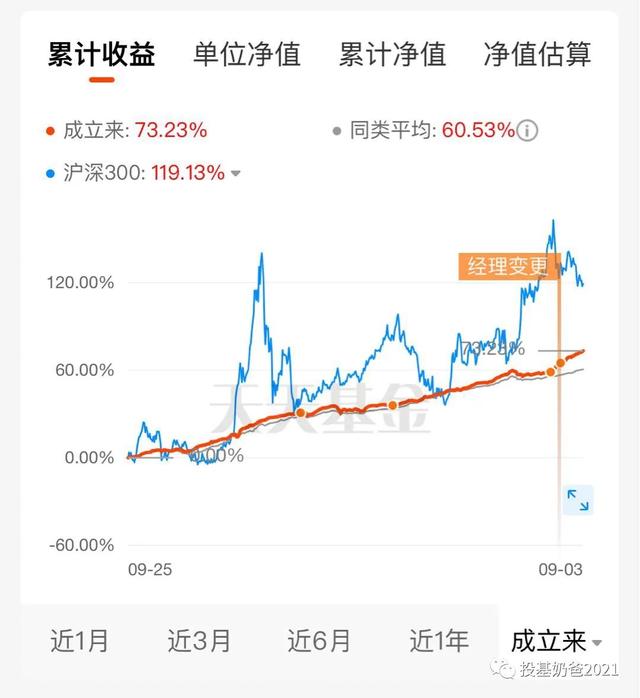Open the info icon beside 同类平均
The width and height of the screenshot is (640, 698).
point(528,130)
